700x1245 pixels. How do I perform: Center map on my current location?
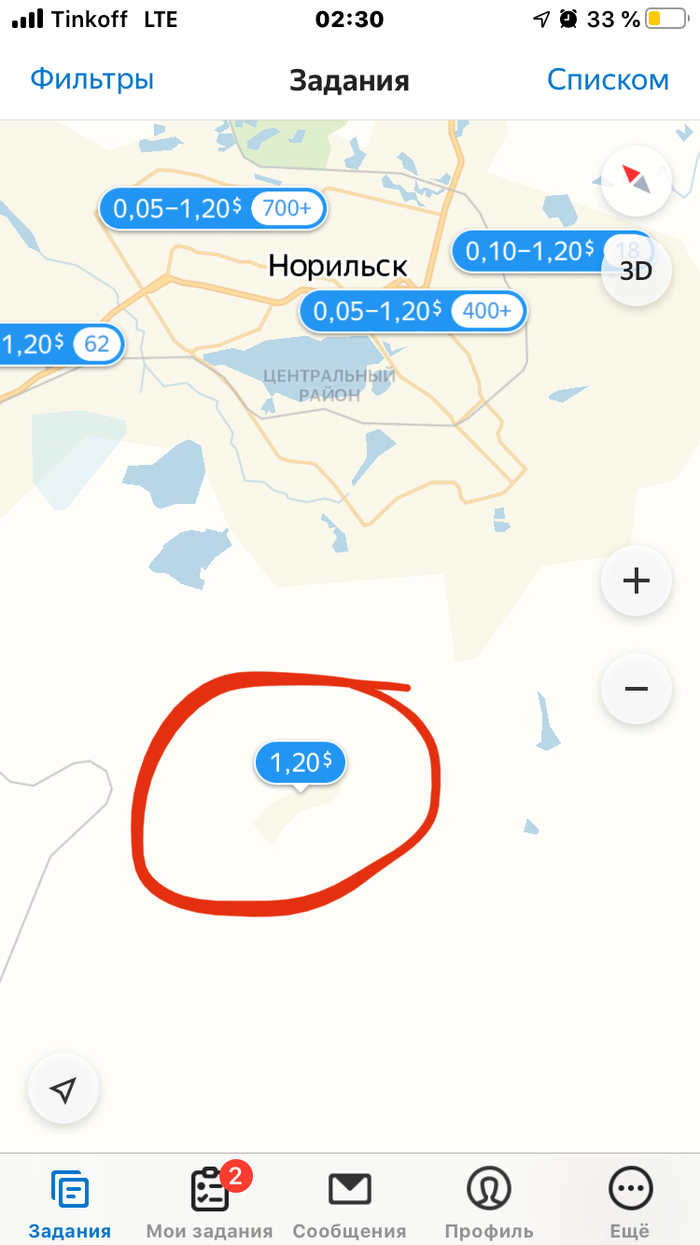63,1090
